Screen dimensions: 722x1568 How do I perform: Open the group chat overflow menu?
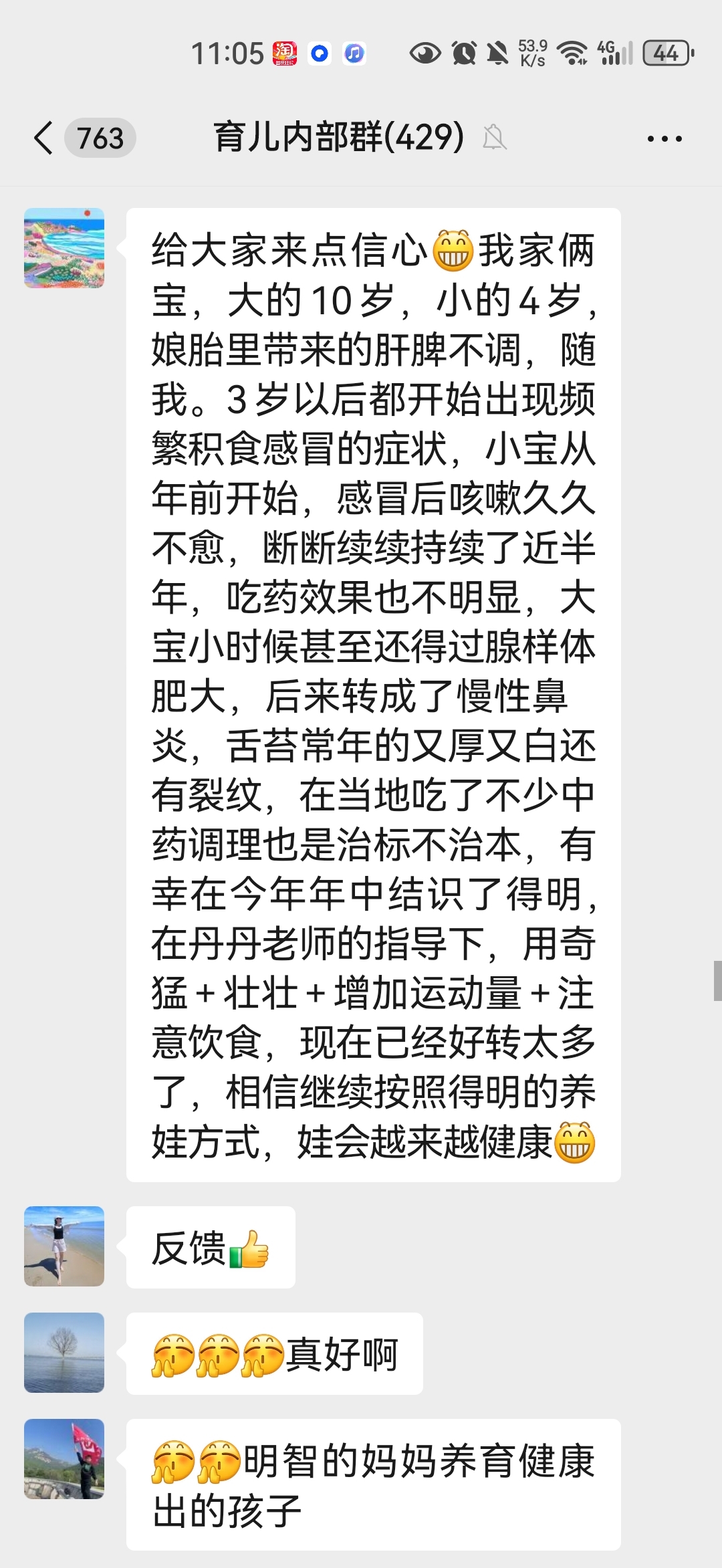click(664, 139)
